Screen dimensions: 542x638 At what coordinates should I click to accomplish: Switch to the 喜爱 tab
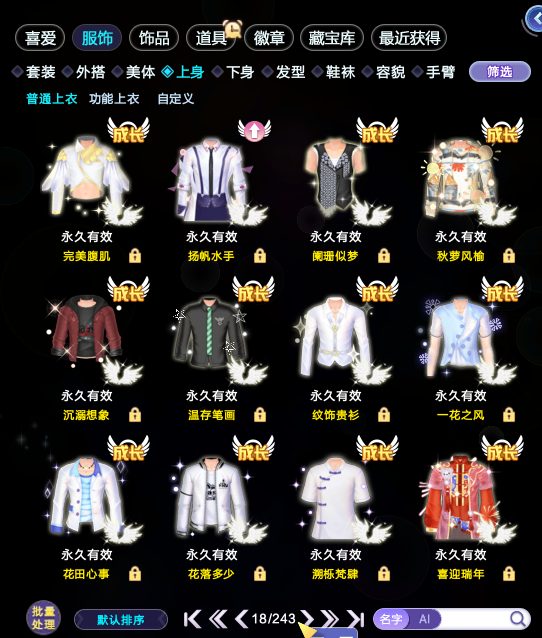click(x=40, y=38)
